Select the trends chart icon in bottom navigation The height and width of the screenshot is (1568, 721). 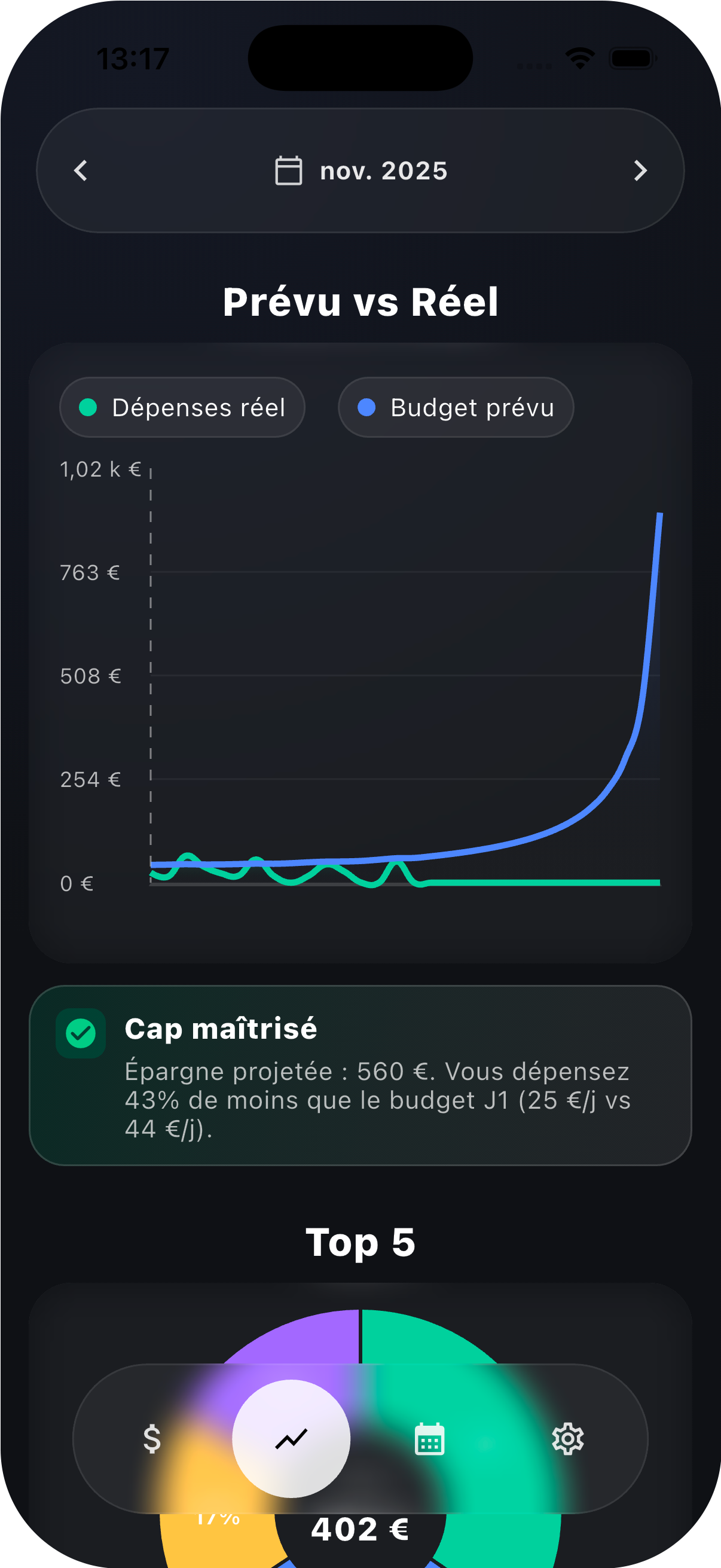click(x=290, y=1438)
